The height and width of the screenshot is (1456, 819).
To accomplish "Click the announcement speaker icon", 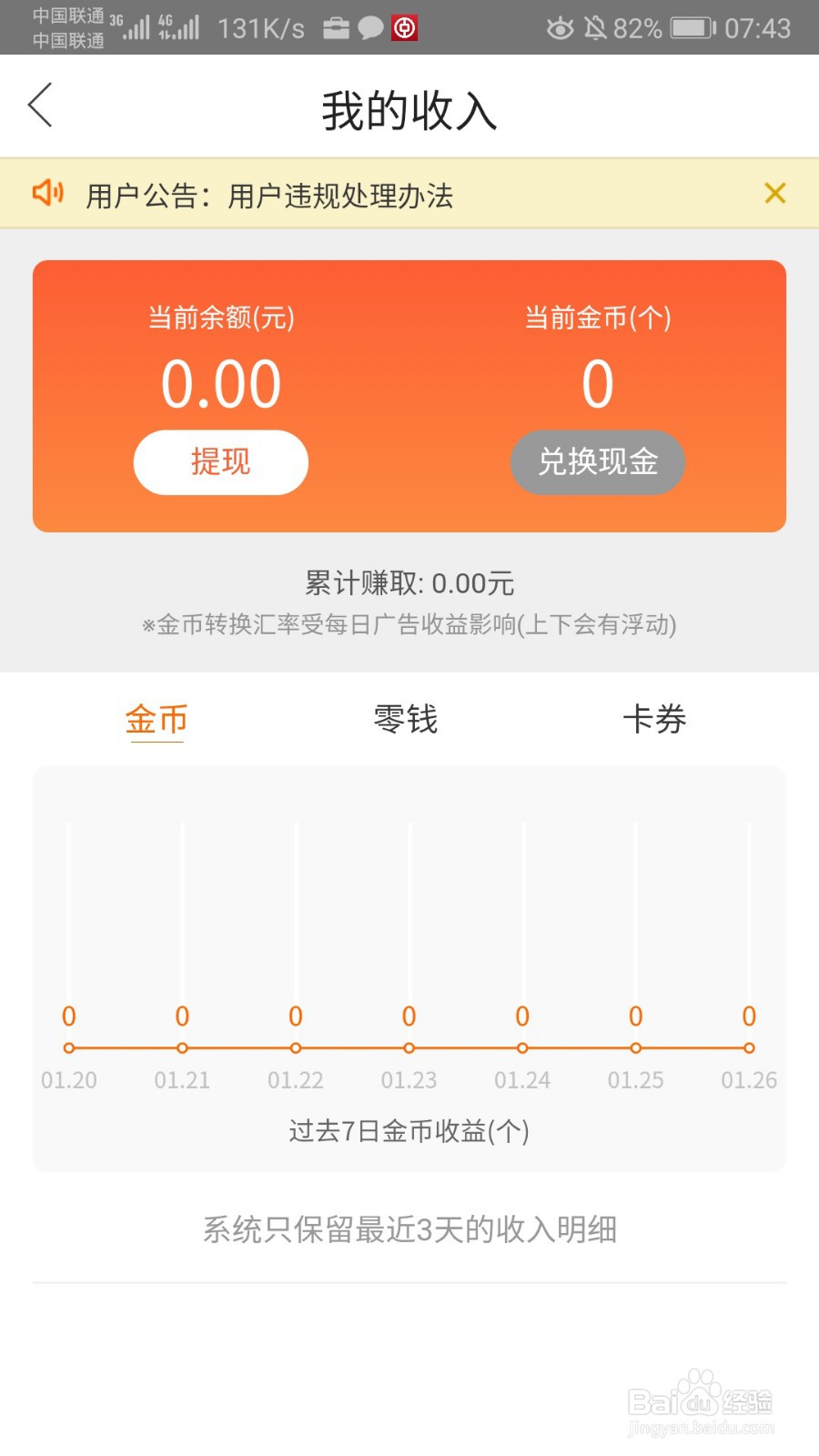I will point(47,193).
